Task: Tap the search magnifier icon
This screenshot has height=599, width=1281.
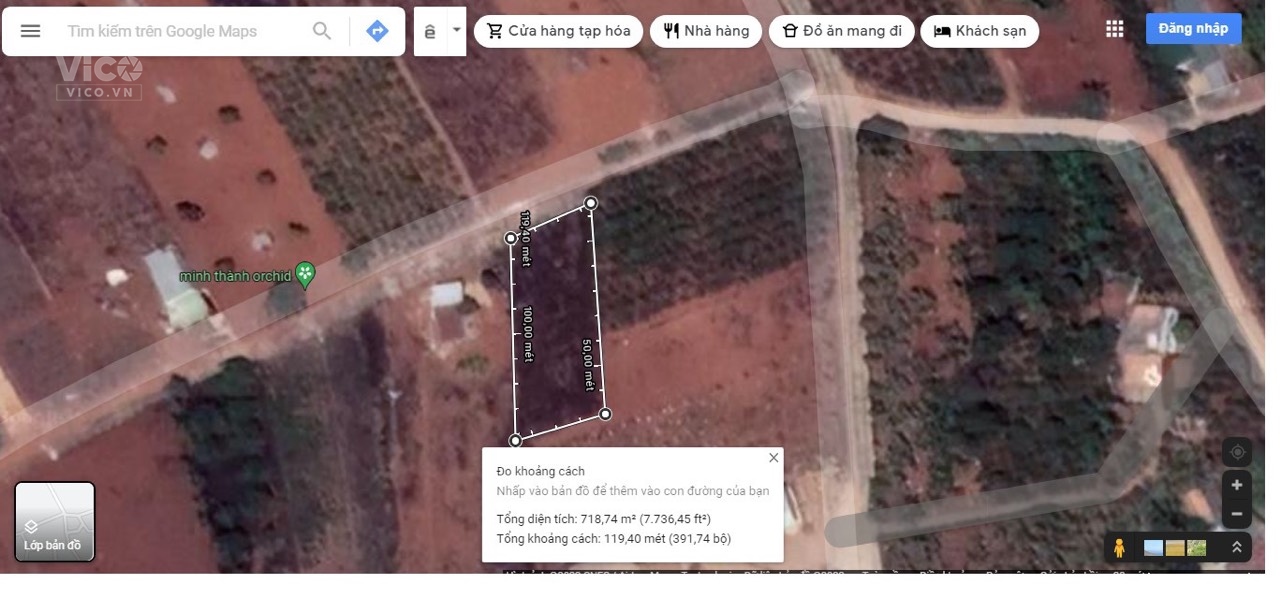Action: coord(322,31)
